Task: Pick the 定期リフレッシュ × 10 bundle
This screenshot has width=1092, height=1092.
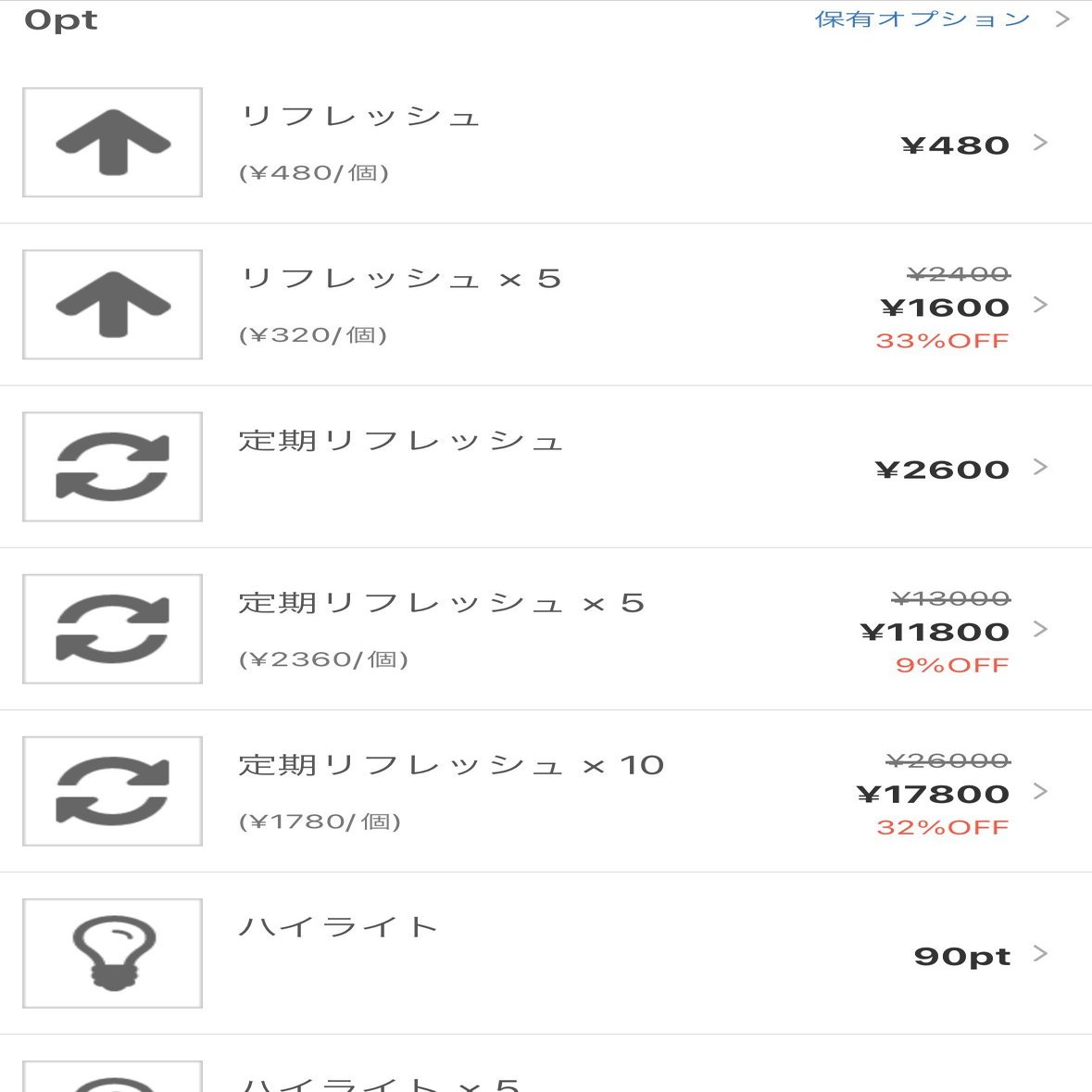Action: [x=546, y=791]
